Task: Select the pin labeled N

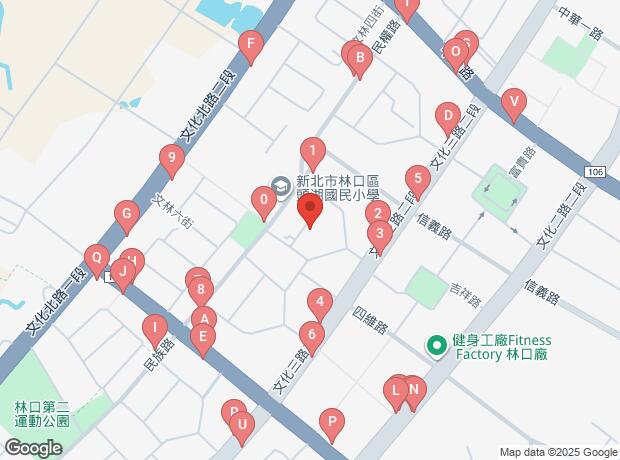Action: click(x=411, y=390)
